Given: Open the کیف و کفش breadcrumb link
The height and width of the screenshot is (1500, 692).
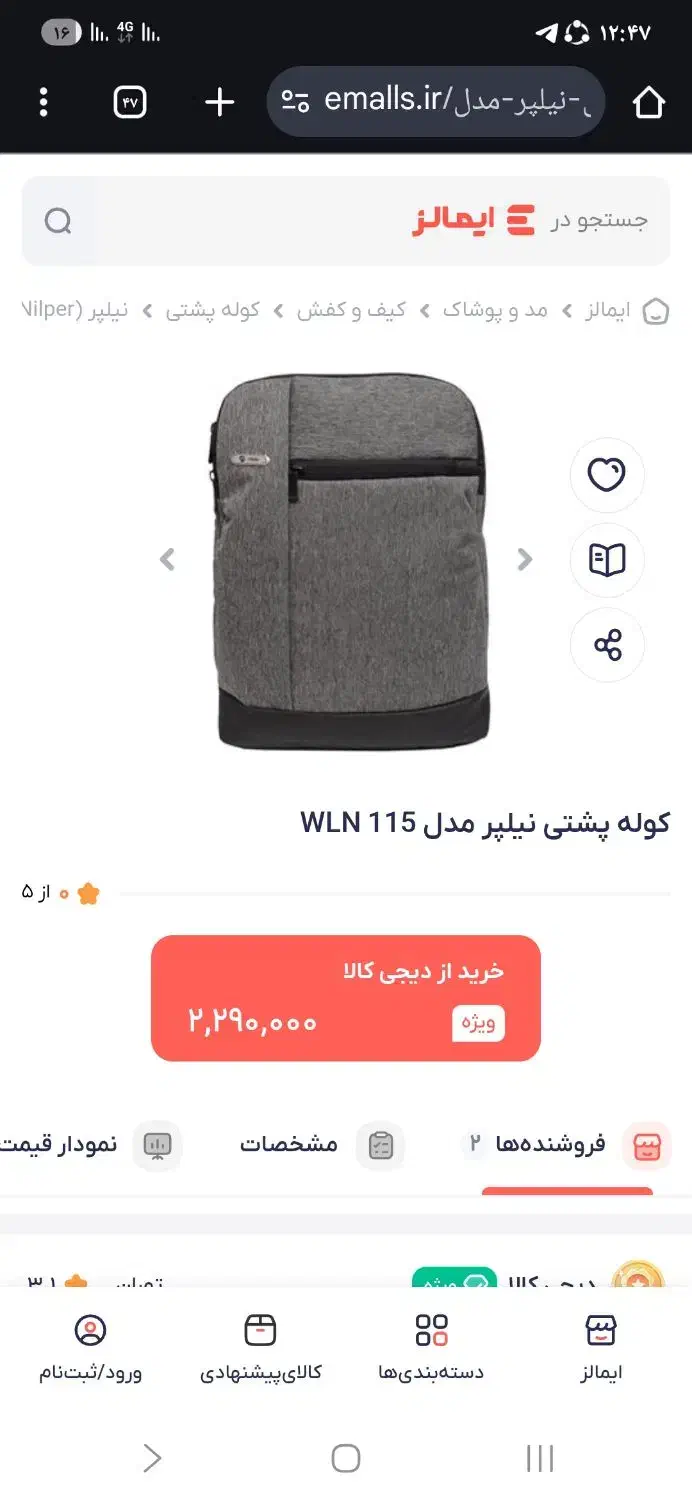Looking at the screenshot, I should (351, 310).
